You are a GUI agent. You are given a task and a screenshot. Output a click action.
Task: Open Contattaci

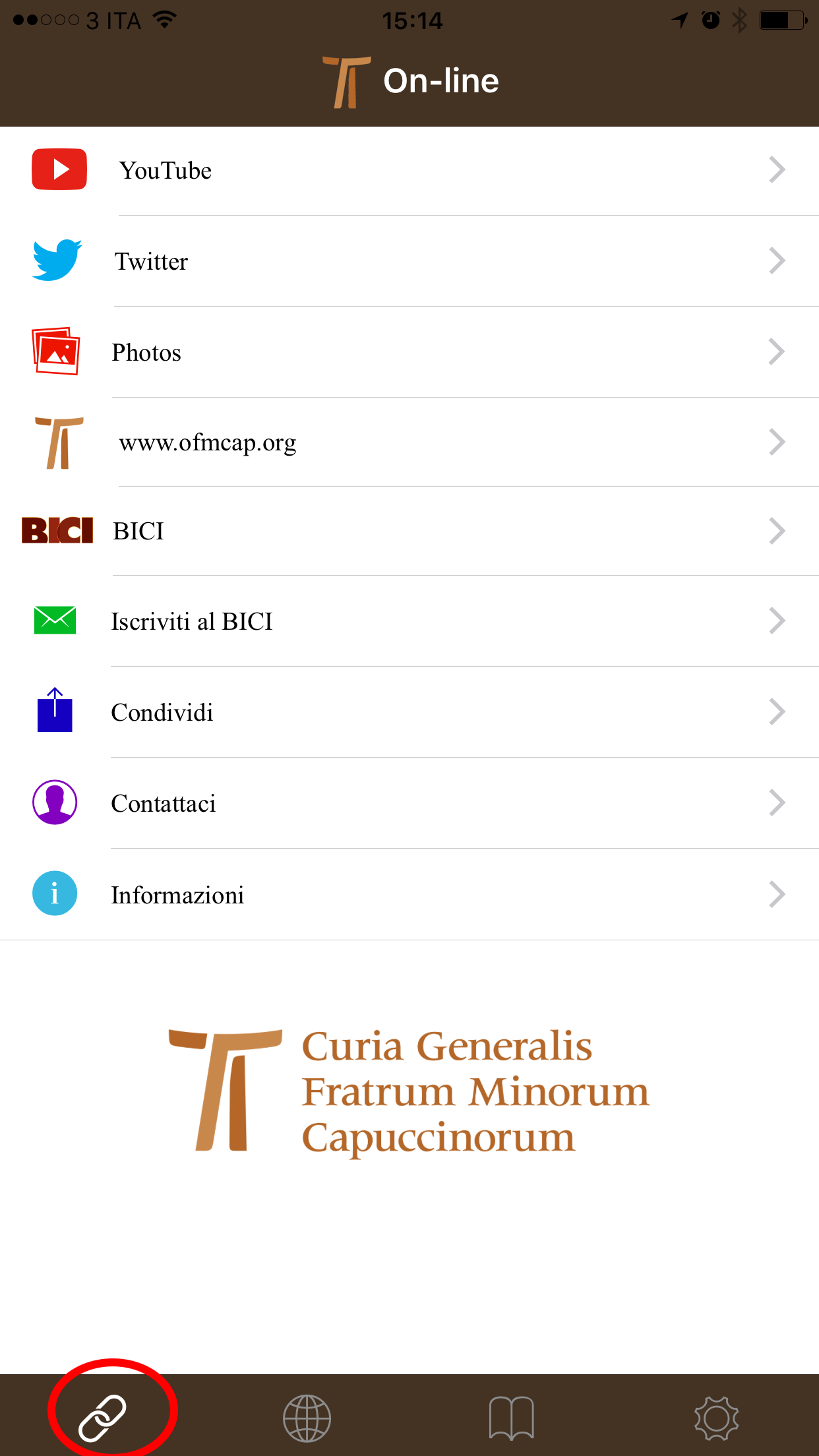tap(409, 803)
